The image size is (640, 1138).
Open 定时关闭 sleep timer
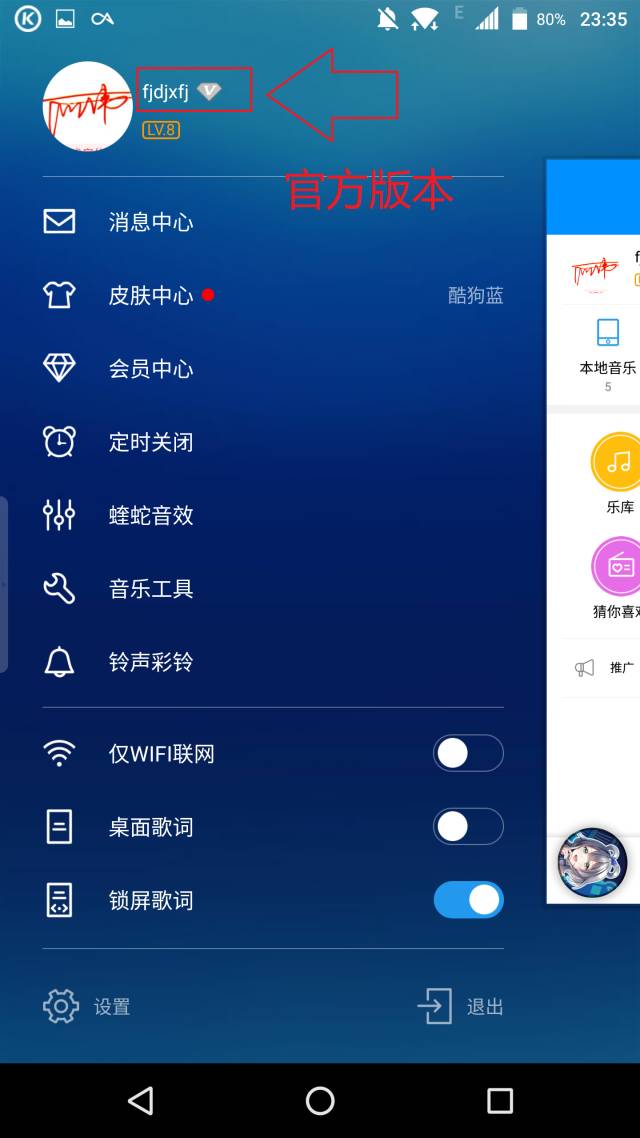[273, 442]
